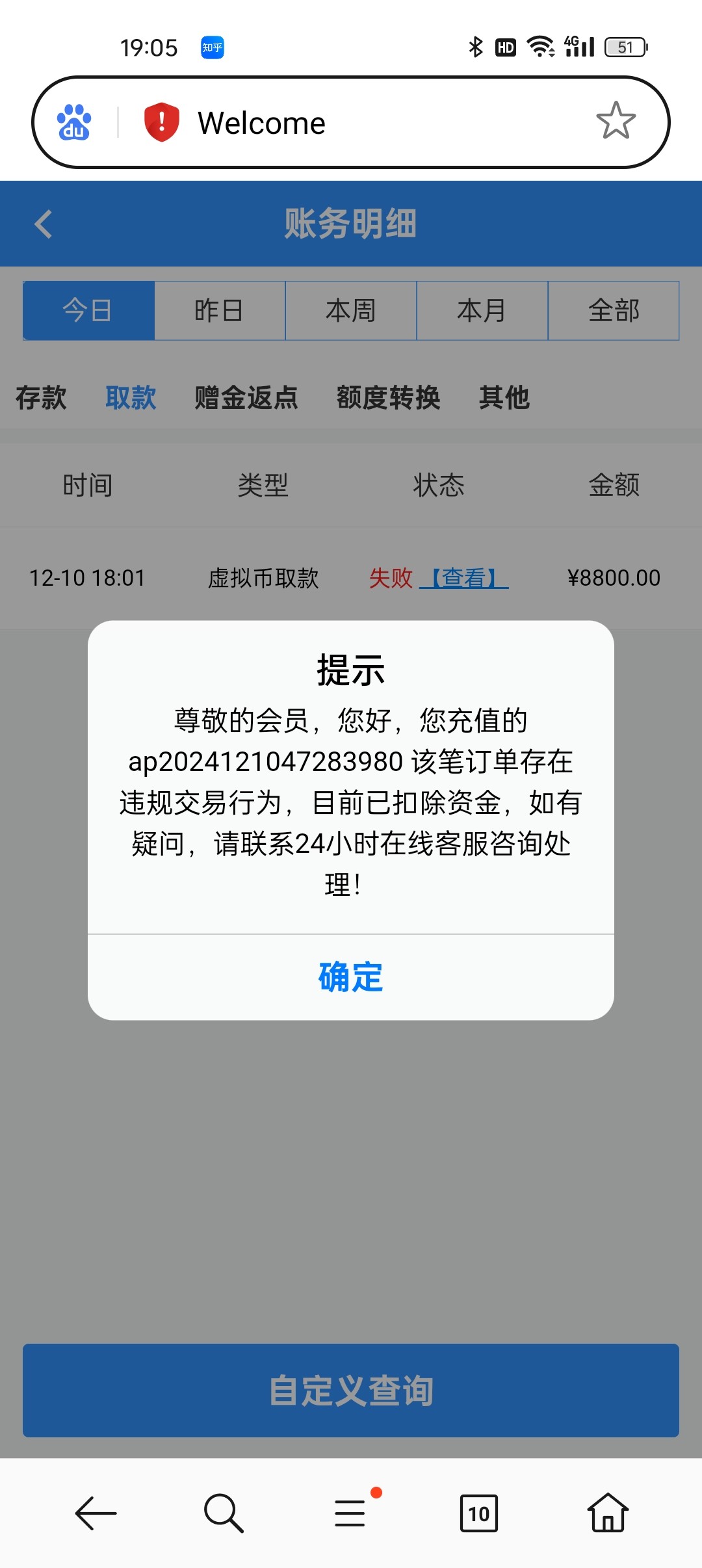Viewport: 702px width, 1568px height.
Task: Bookmark this page with the star icon
Action: pos(616,121)
